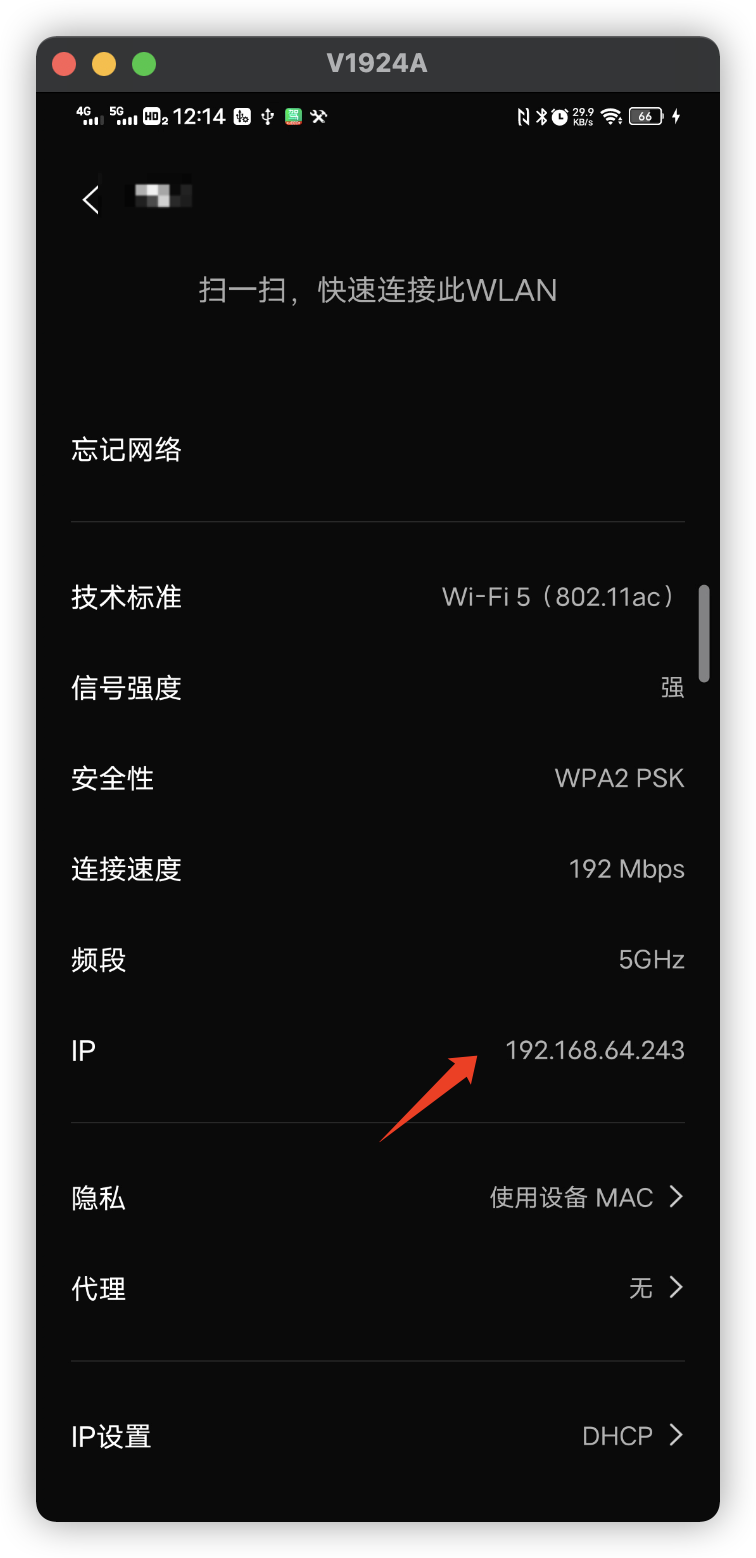Open IP设置 to change DHCP
The image size is (756, 1558).
(378, 1437)
